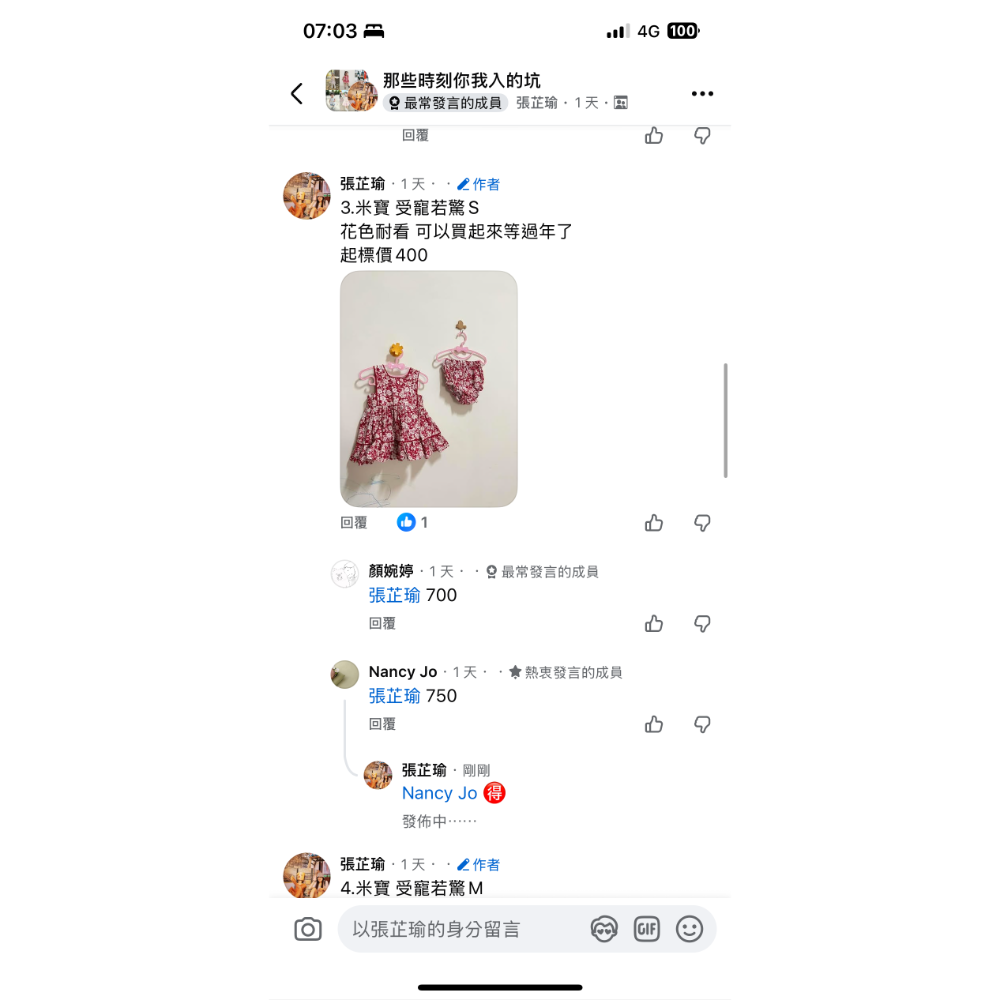This screenshot has height=1000, width=1000.
Task: Attach a photo with the camera icon
Action: pyautogui.click(x=308, y=930)
